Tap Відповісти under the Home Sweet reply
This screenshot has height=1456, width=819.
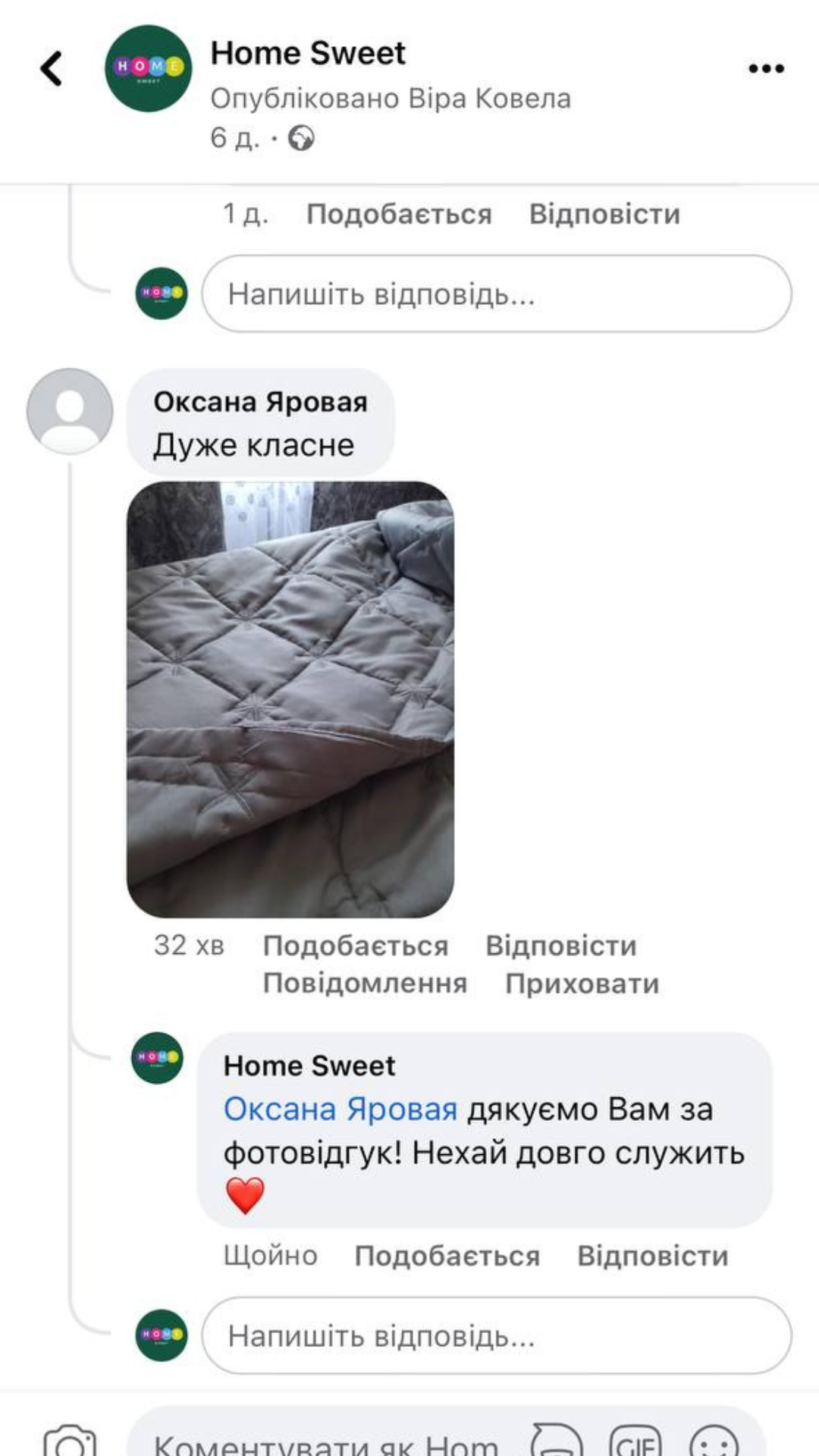tap(653, 1256)
